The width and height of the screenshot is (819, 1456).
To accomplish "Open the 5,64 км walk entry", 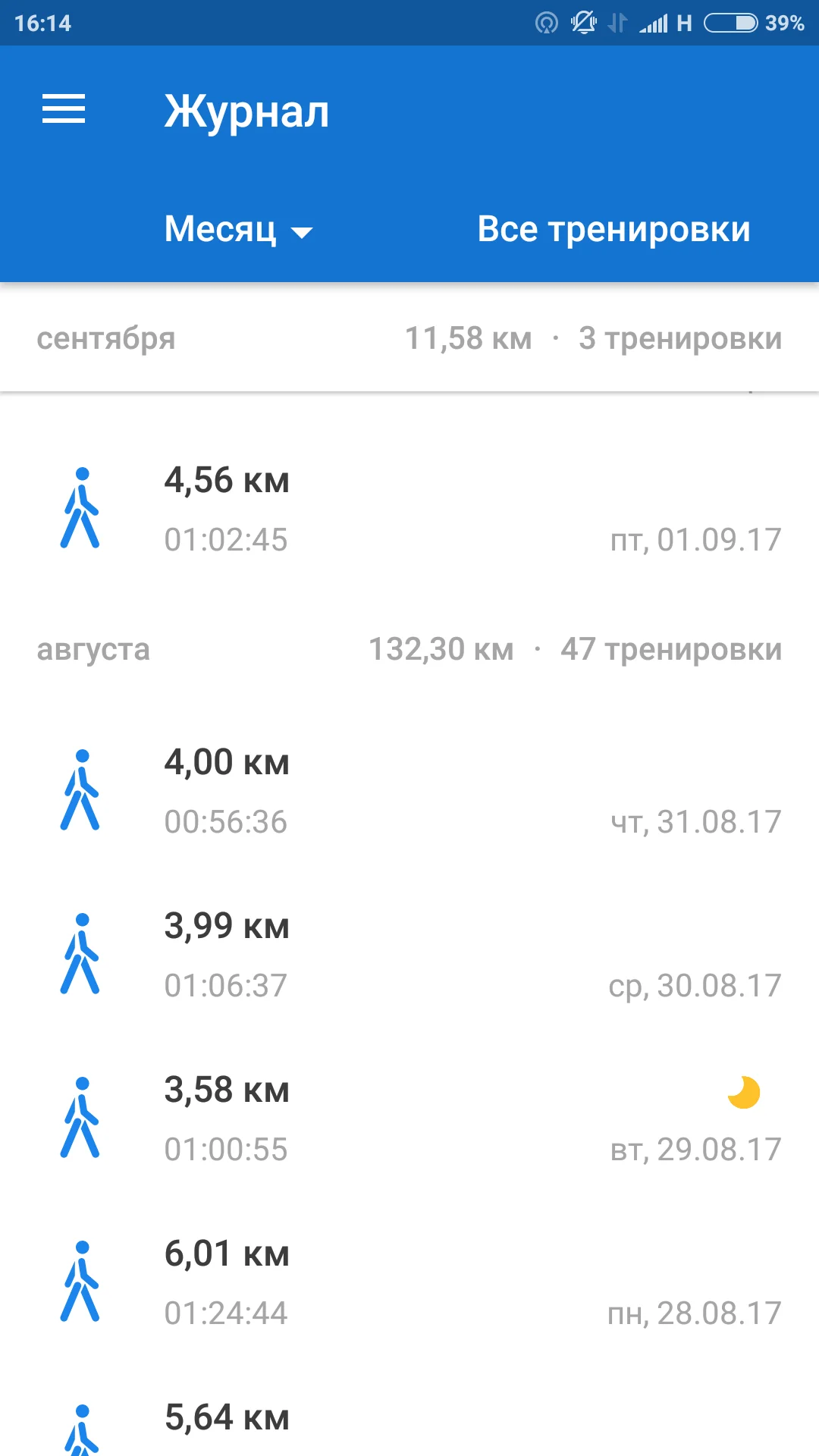I will pos(409,1426).
